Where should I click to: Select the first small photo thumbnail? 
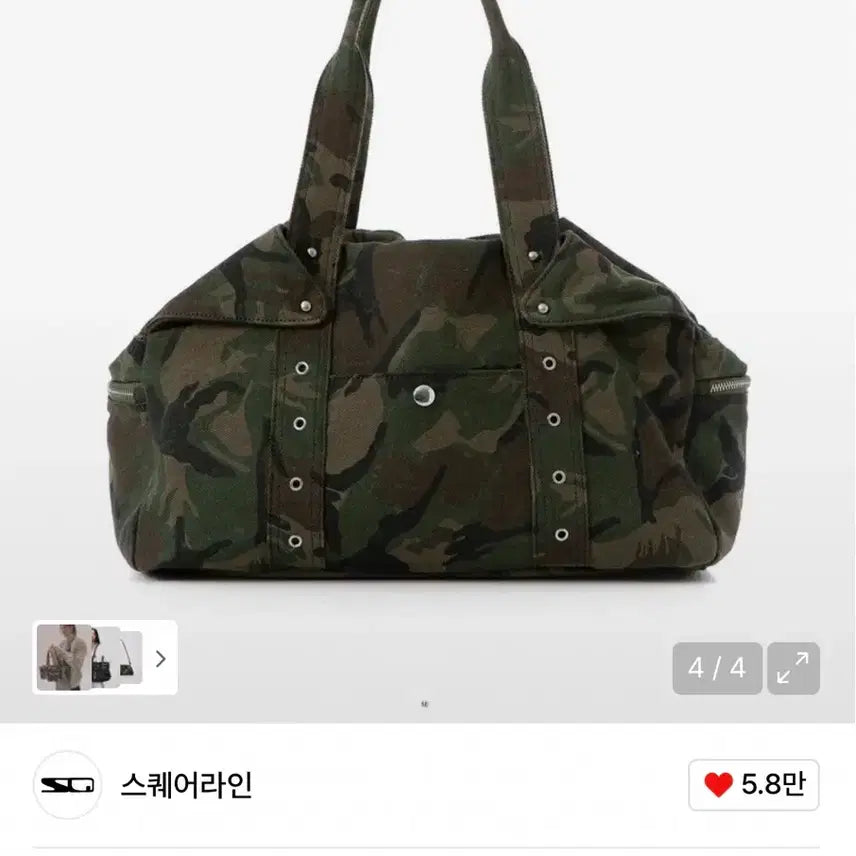62,657
